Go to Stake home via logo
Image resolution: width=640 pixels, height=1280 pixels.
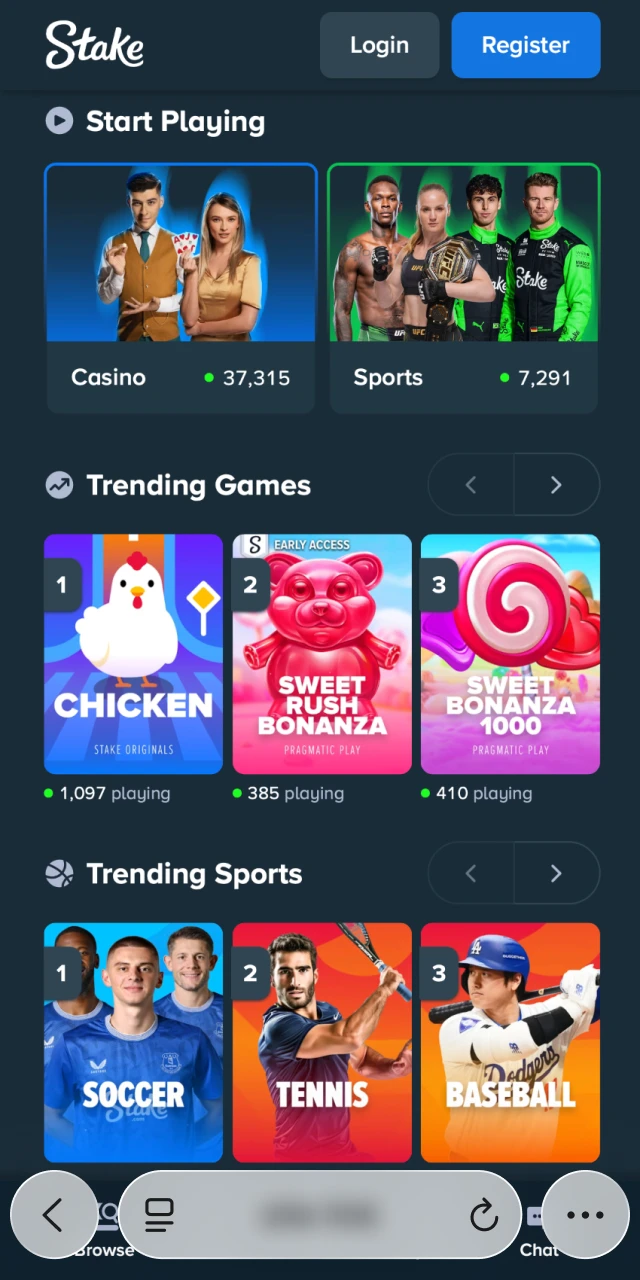click(94, 45)
